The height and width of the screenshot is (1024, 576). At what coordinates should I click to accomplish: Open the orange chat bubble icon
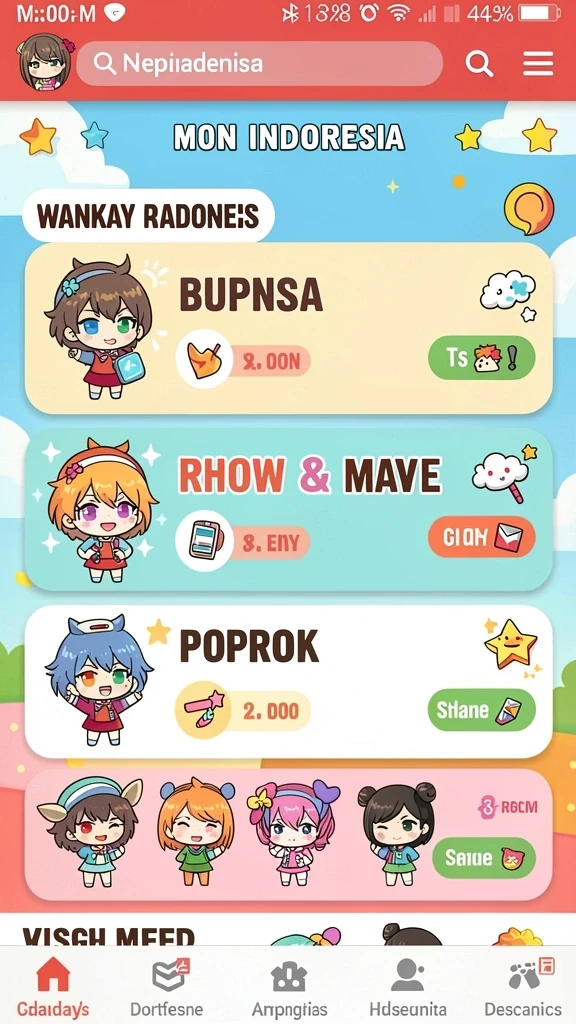click(528, 209)
